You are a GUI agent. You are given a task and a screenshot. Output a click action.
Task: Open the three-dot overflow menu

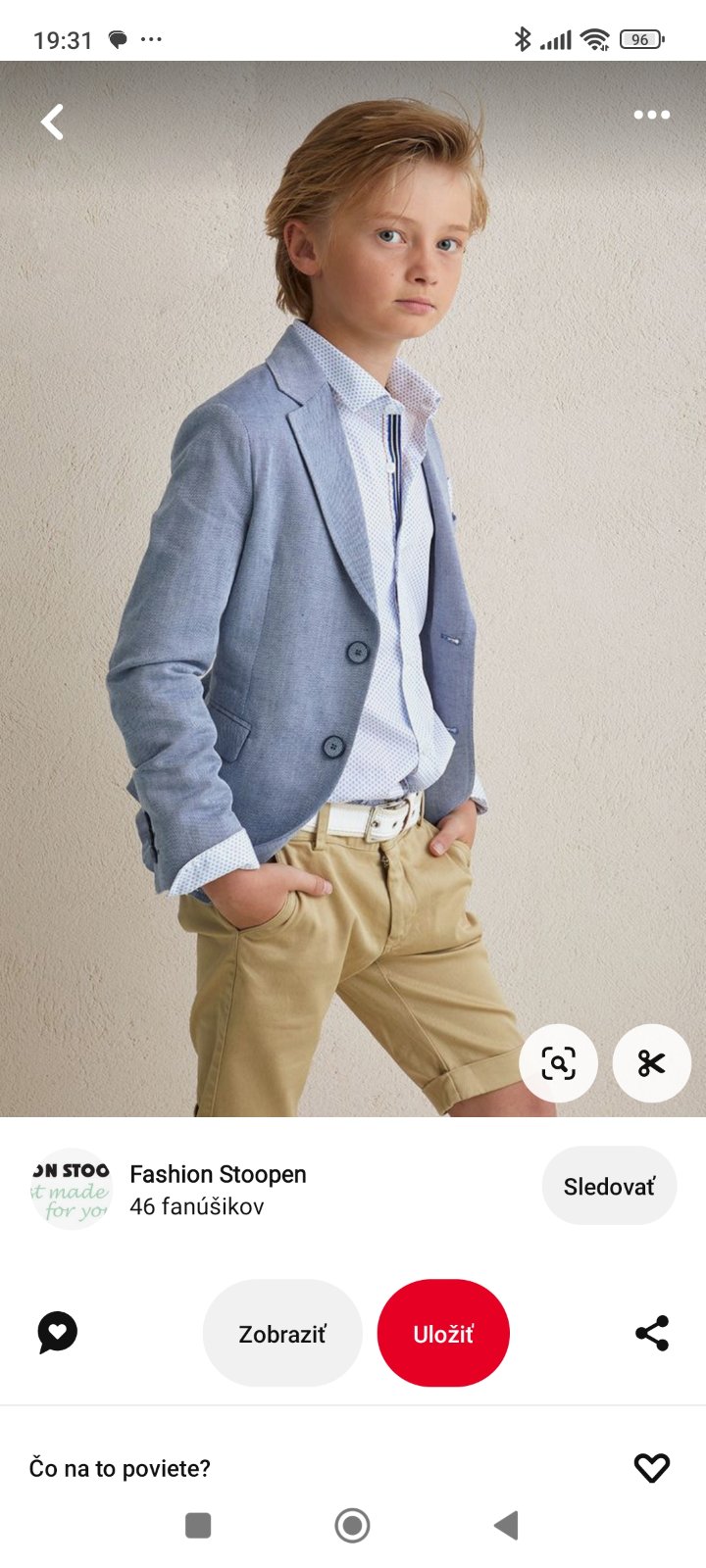pyautogui.click(x=651, y=116)
